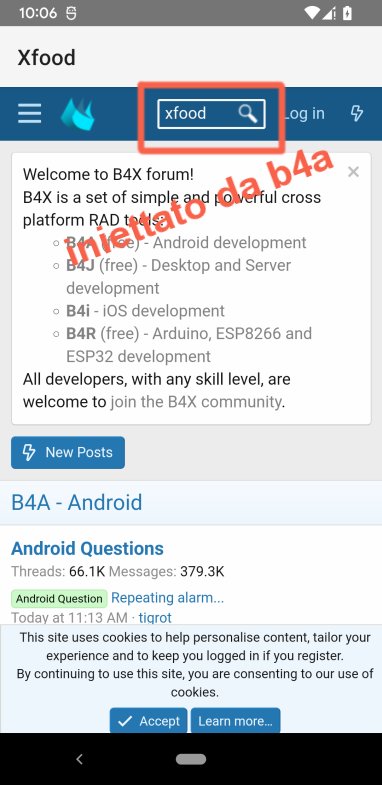The height and width of the screenshot is (785, 382).
Task: Open the Log in link
Action: [x=303, y=114]
